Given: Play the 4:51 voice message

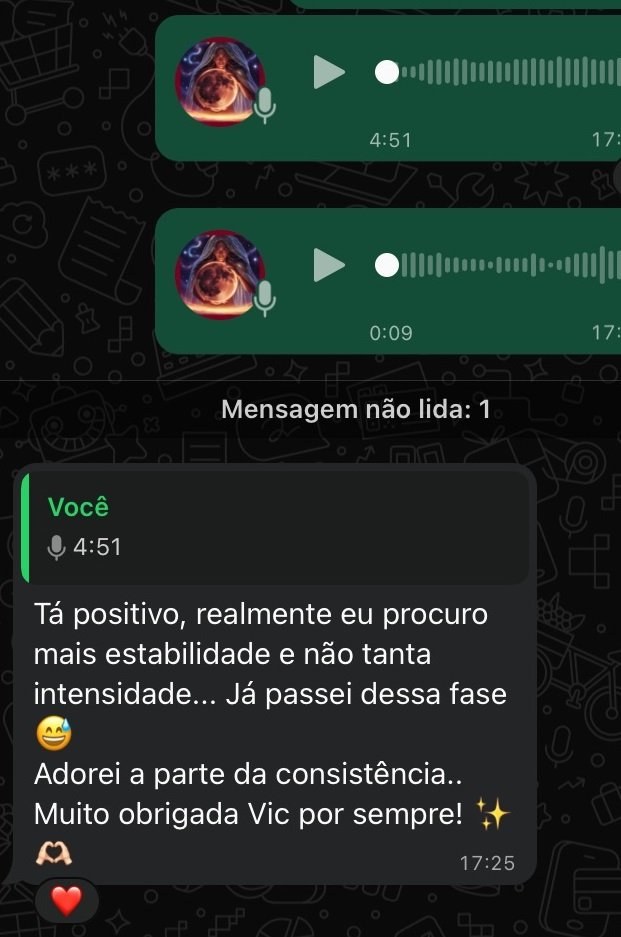Looking at the screenshot, I should click(x=328, y=73).
